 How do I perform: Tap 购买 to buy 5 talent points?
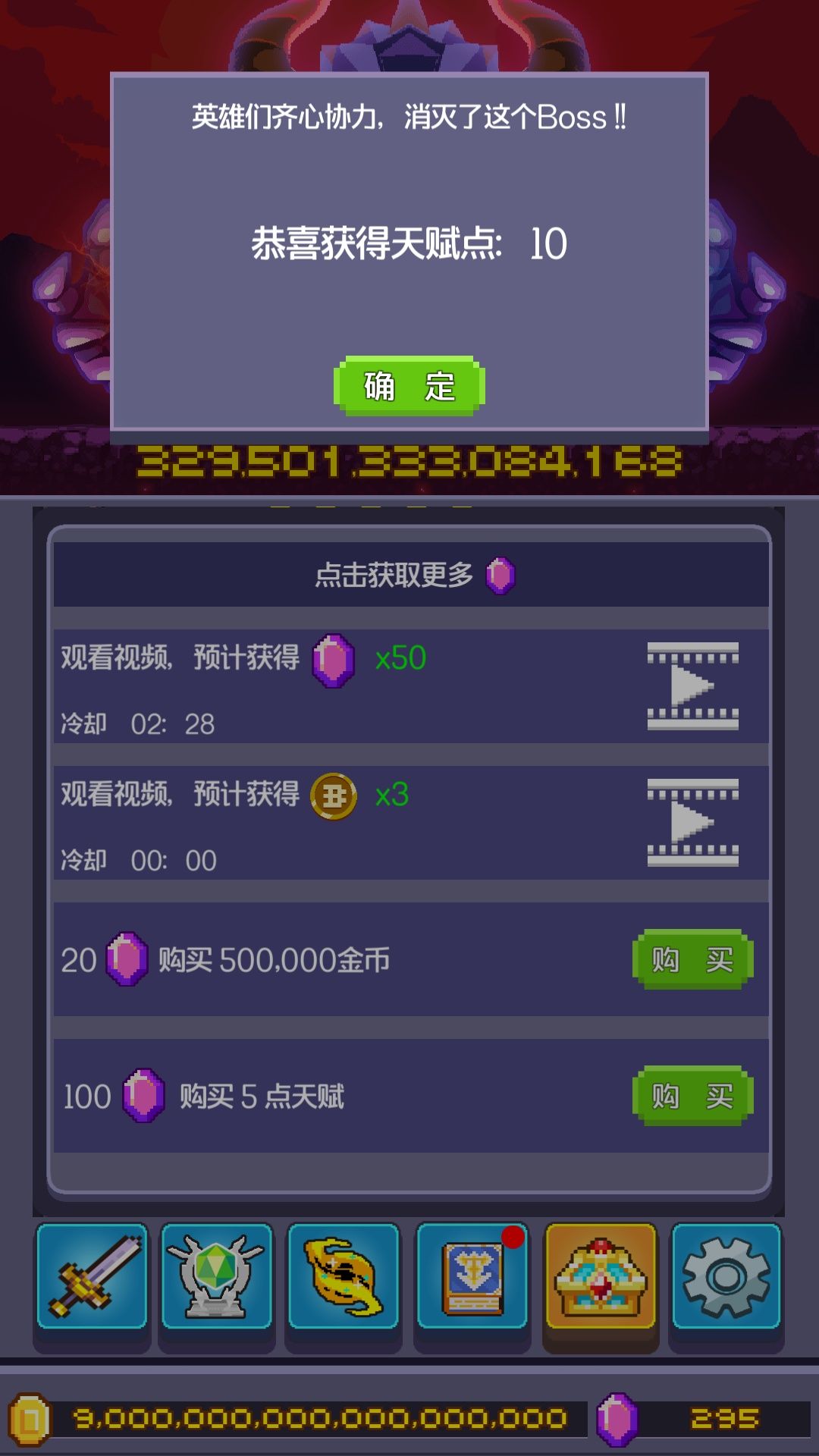(x=691, y=1094)
